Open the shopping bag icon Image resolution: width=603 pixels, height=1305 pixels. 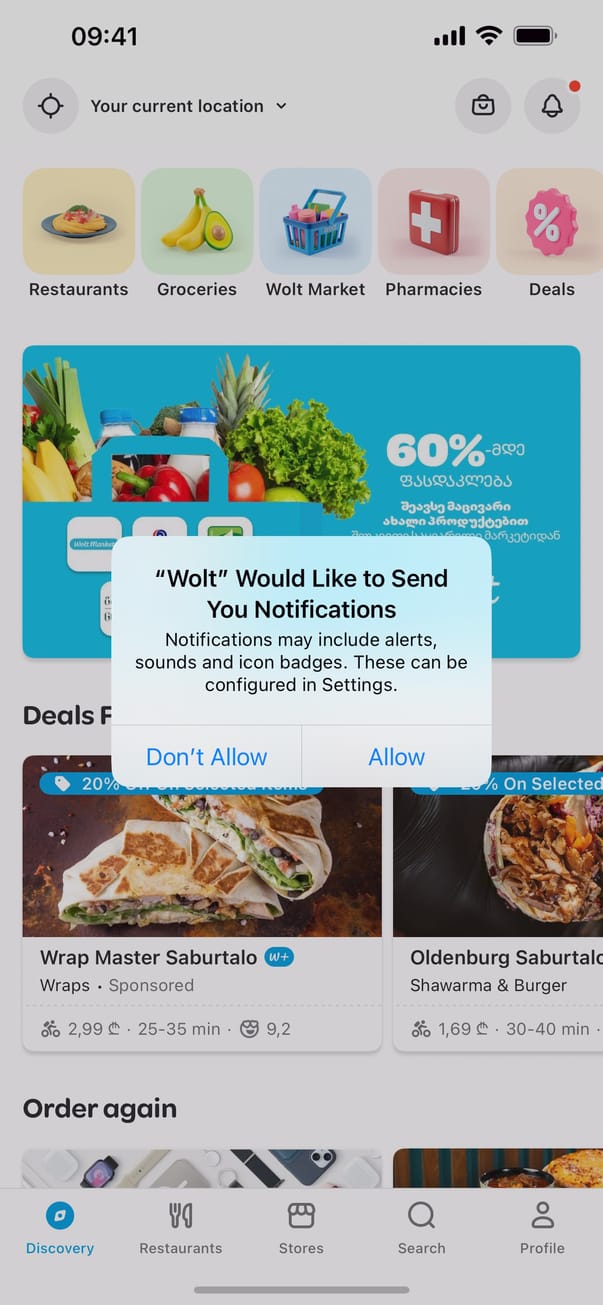coord(483,106)
